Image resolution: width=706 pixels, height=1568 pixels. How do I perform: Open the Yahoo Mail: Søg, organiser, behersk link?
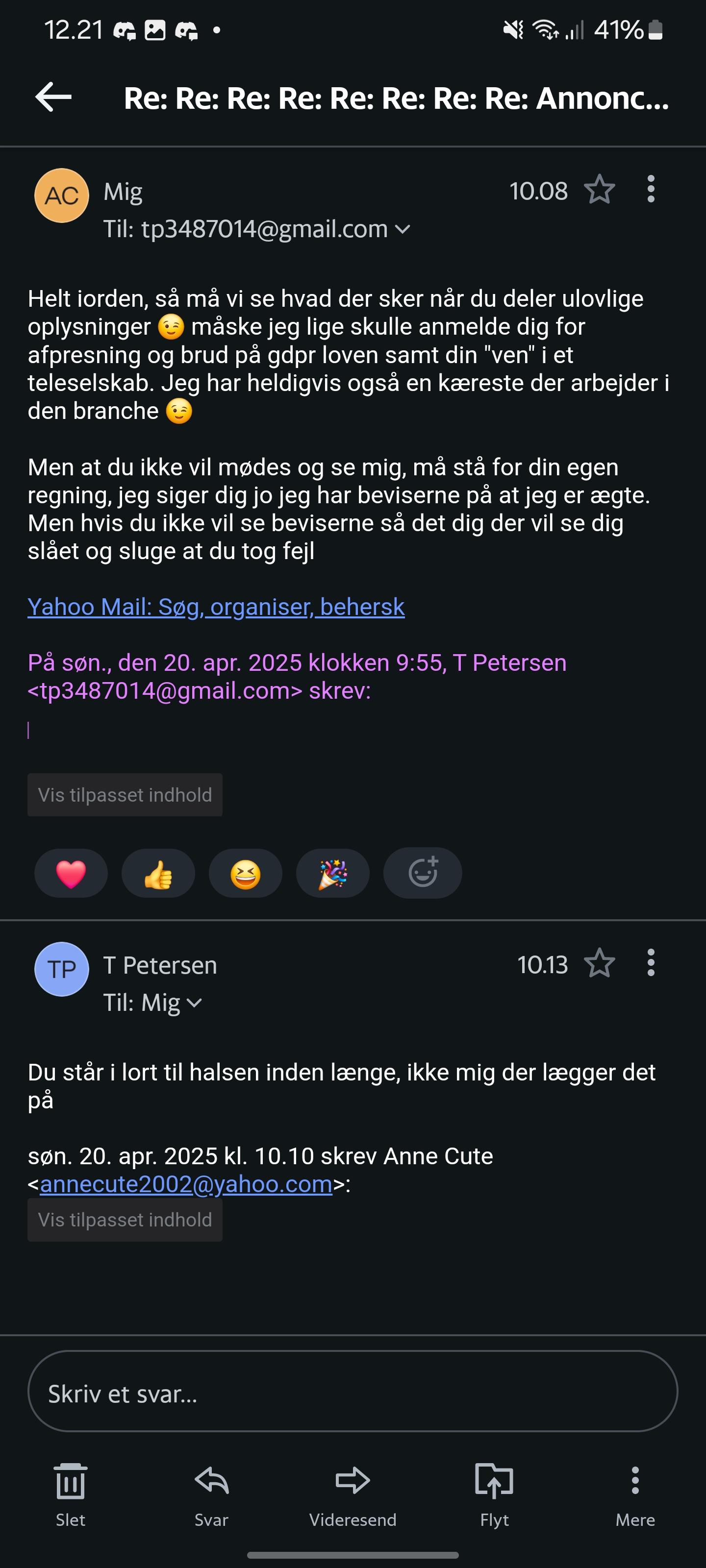coord(216,607)
